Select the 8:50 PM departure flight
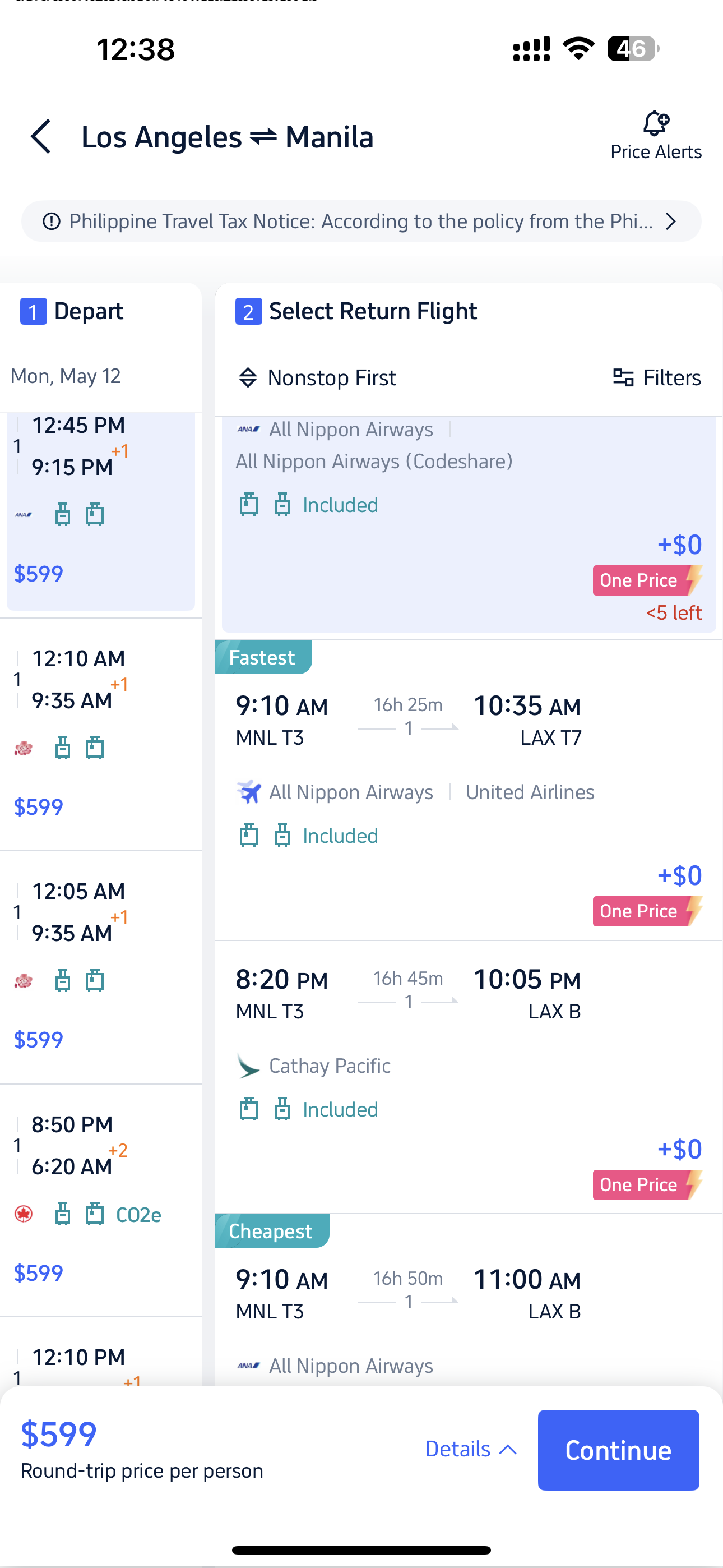Image resolution: width=723 pixels, height=1568 pixels. 100,1200
